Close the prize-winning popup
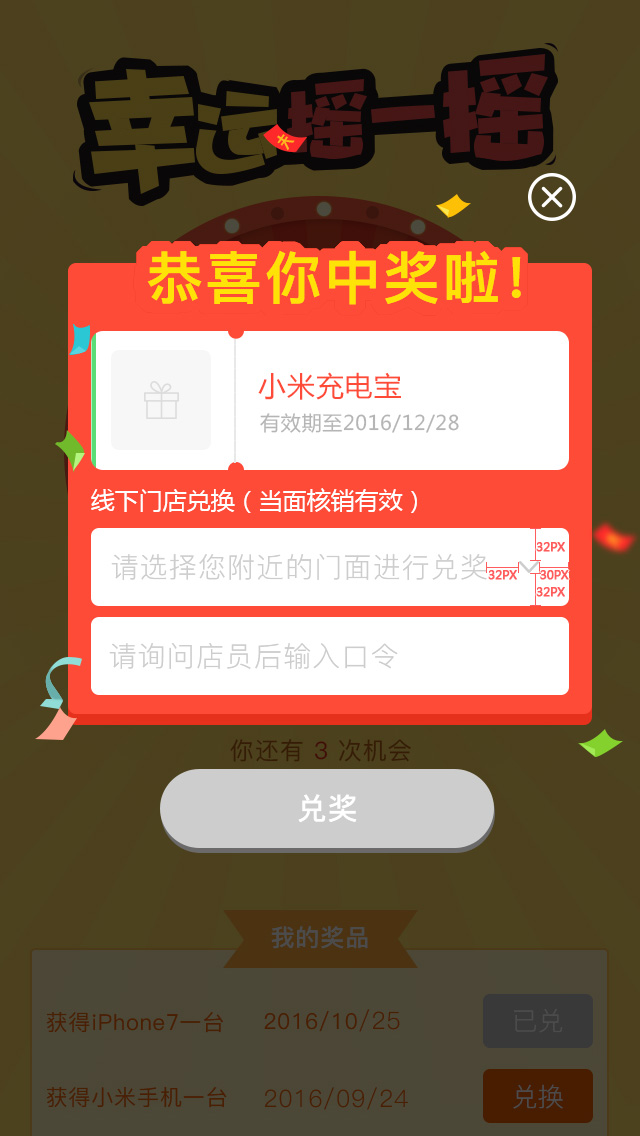Viewport: 640px width, 1136px height. pyautogui.click(x=552, y=197)
